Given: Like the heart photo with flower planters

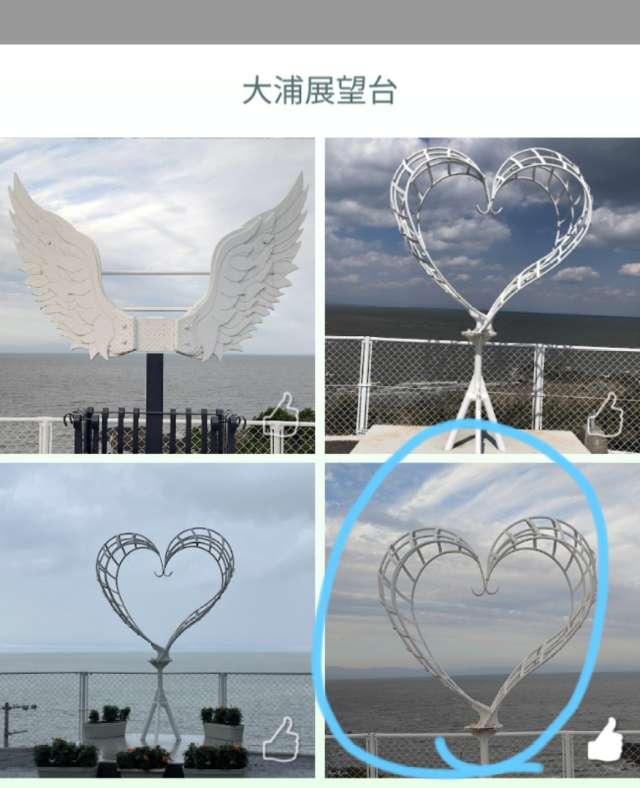Looking at the screenshot, I should click(281, 739).
